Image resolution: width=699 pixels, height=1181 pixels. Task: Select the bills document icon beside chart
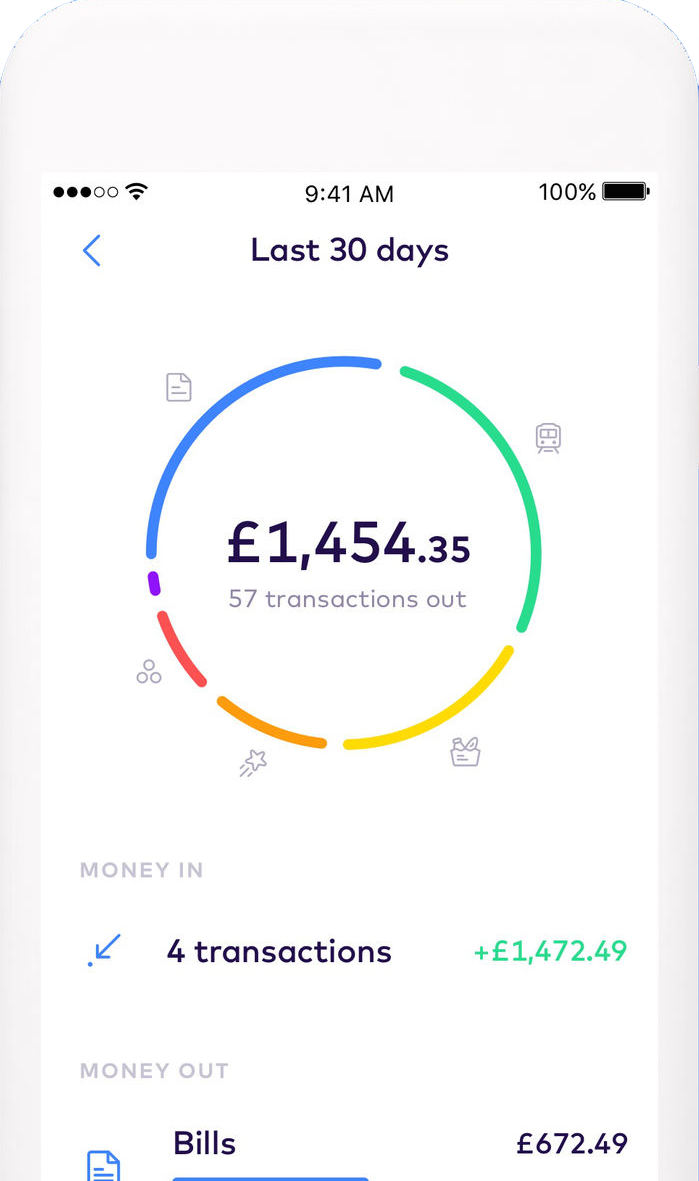coord(179,387)
